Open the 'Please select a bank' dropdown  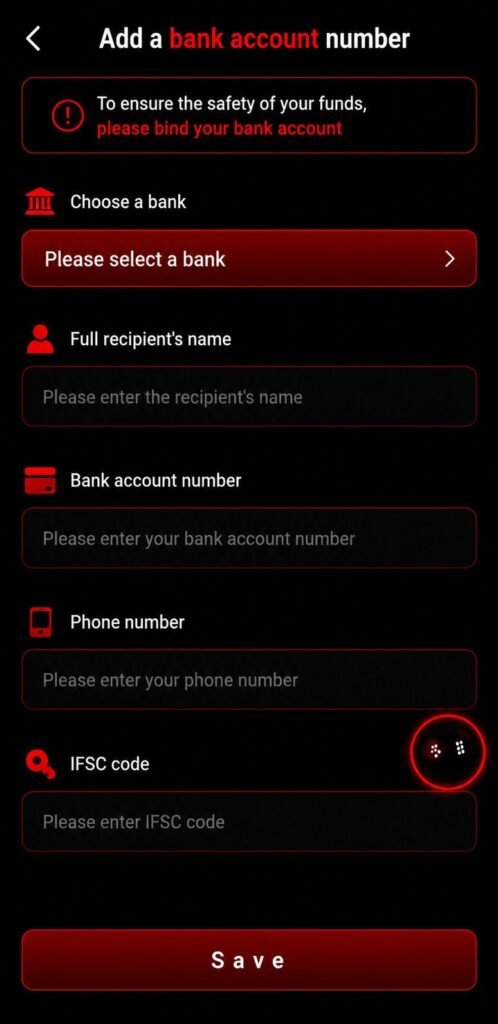(x=249, y=259)
